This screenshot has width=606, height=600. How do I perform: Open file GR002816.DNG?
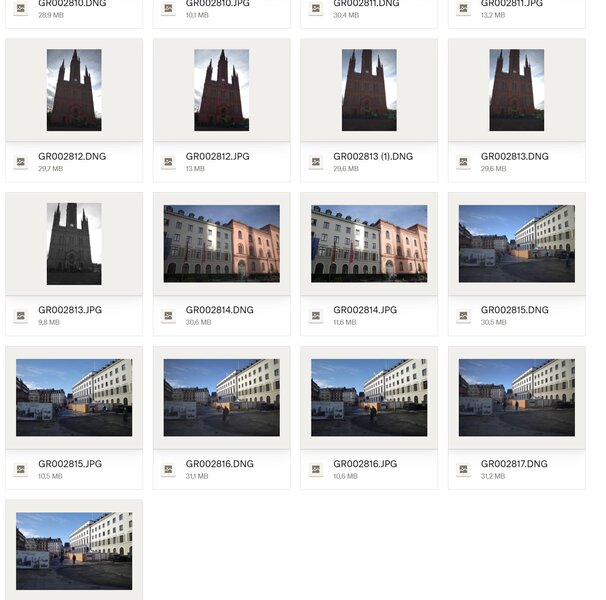click(x=221, y=397)
